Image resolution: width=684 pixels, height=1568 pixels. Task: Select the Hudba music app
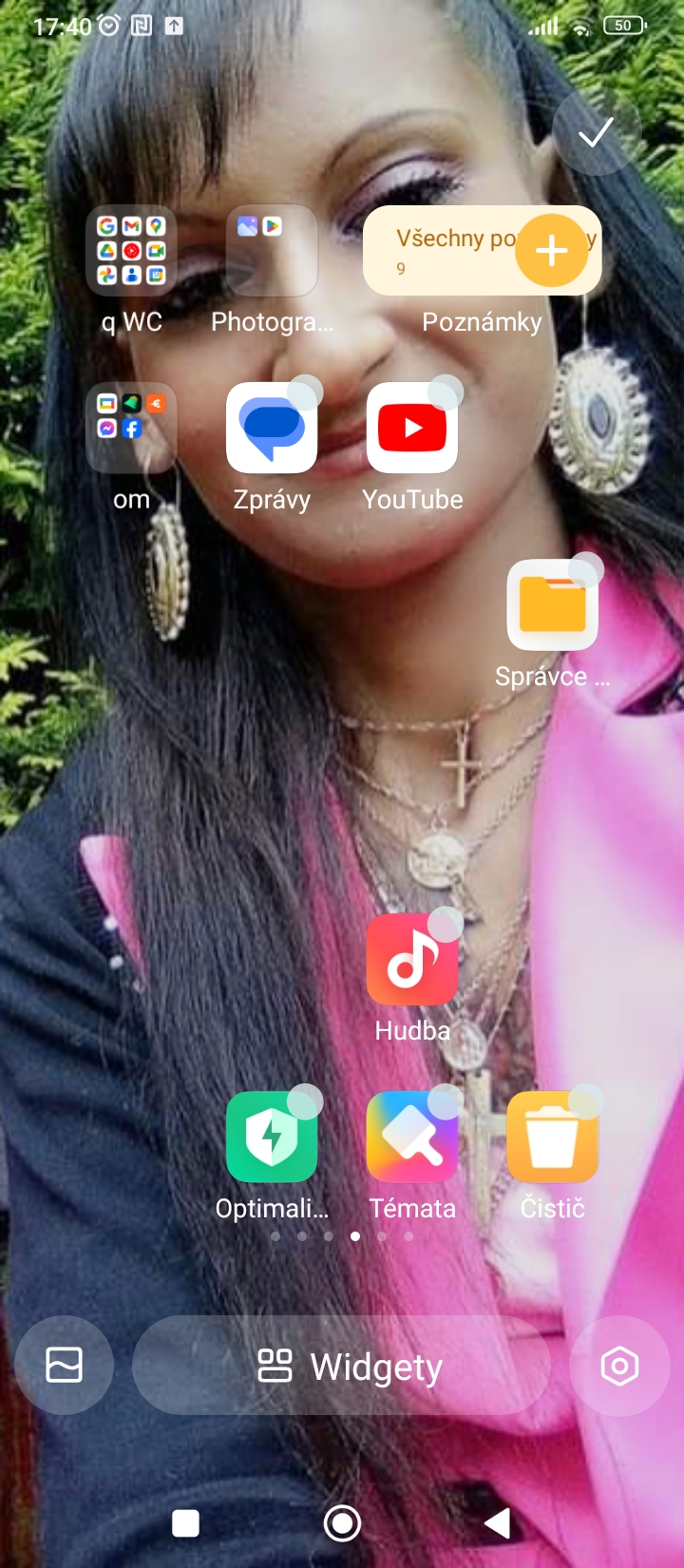412,960
